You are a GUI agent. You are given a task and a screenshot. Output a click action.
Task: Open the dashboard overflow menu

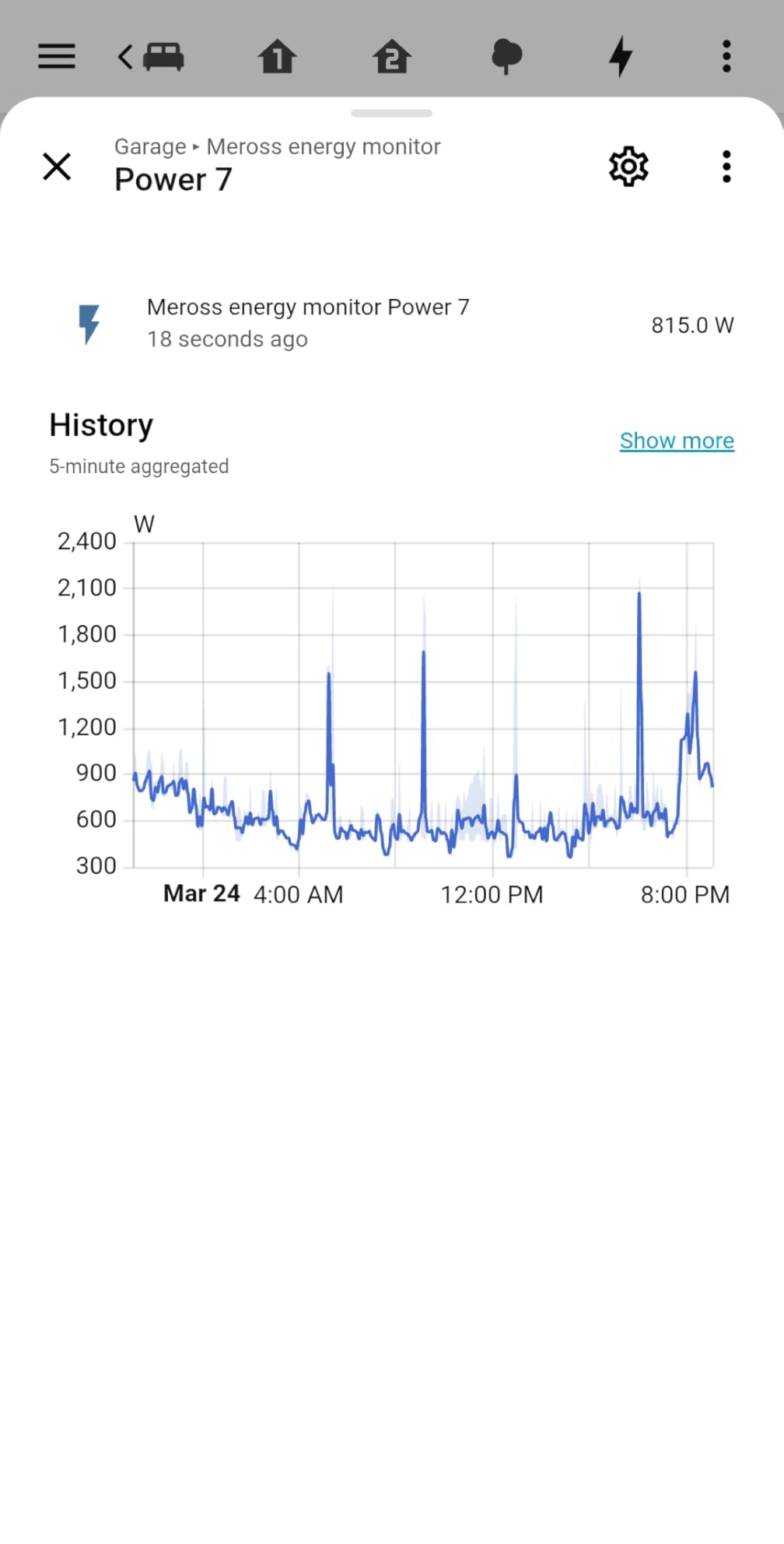click(x=726, y=56)
